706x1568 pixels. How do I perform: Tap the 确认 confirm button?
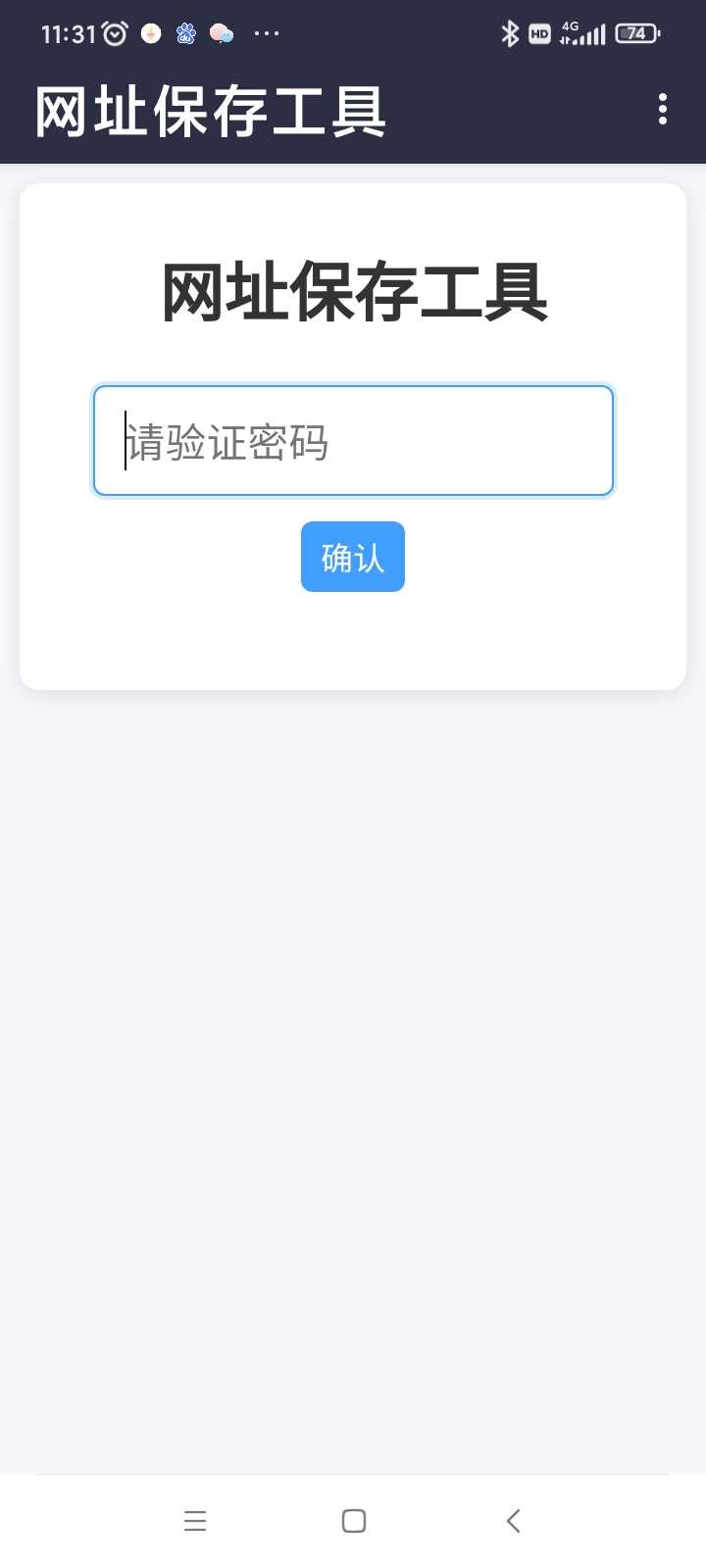[x=353, y=557]
